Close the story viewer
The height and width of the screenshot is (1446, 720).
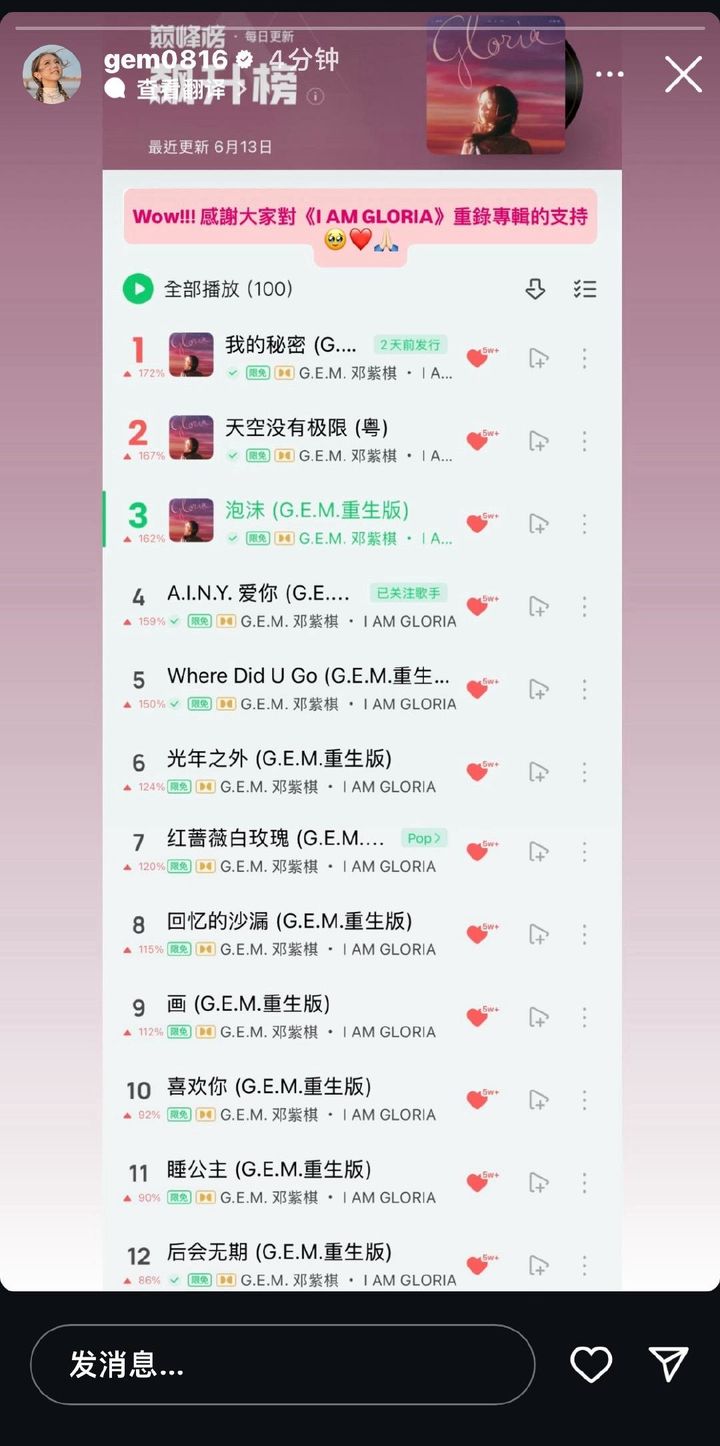tap(684, 74)
